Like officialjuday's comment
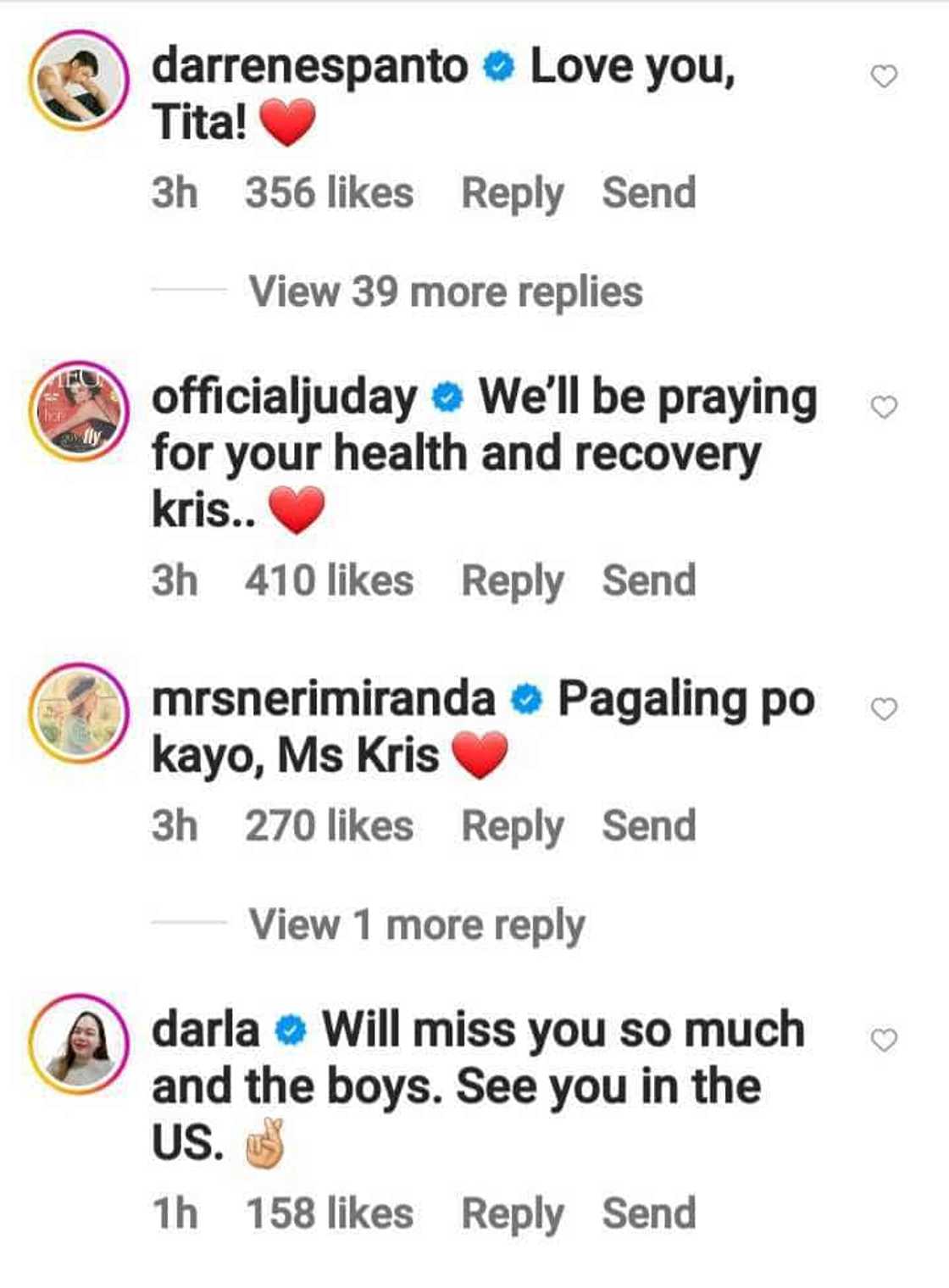949x1288 pixels. (x=884, y=408)
